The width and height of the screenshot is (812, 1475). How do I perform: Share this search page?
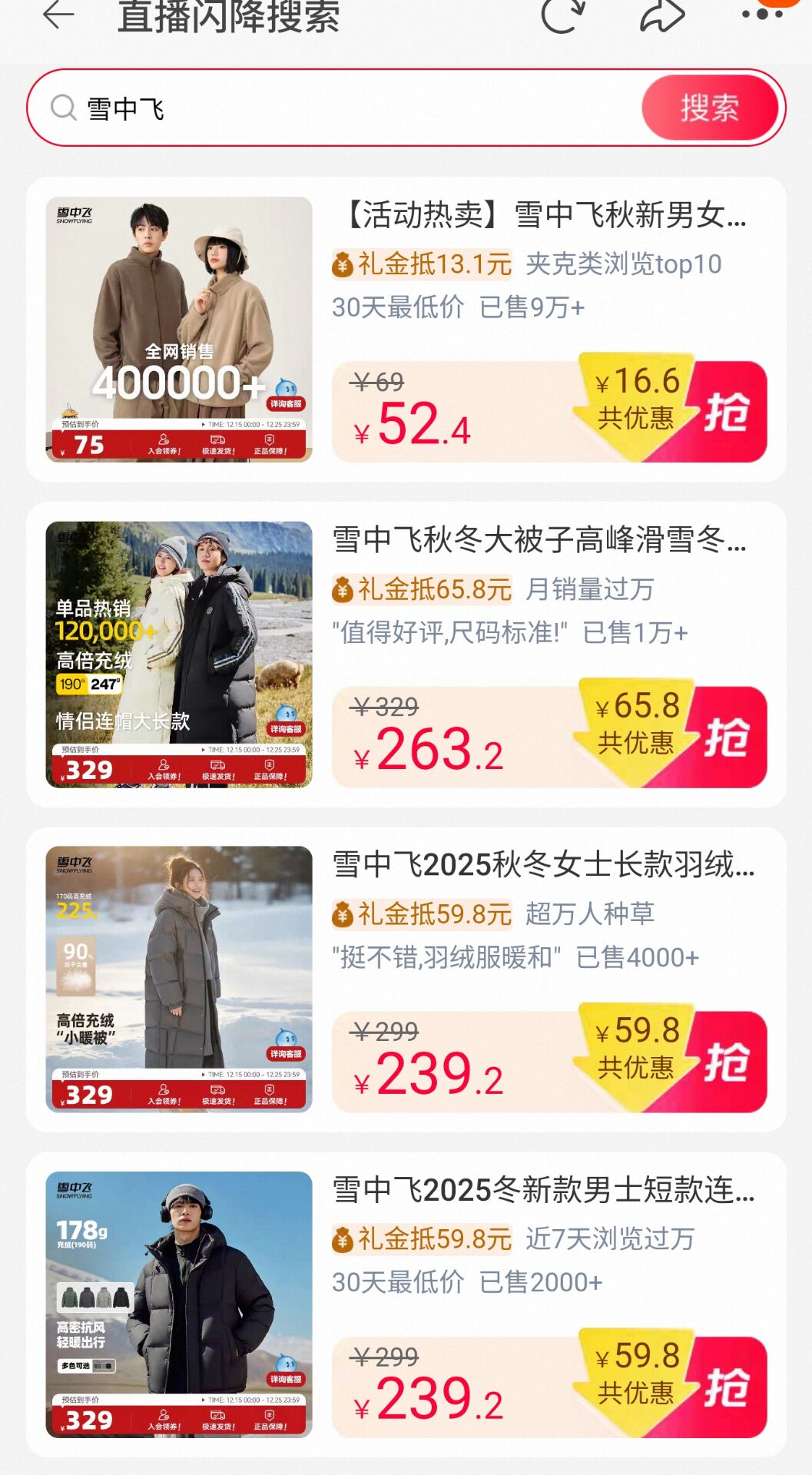click(661, 15)
